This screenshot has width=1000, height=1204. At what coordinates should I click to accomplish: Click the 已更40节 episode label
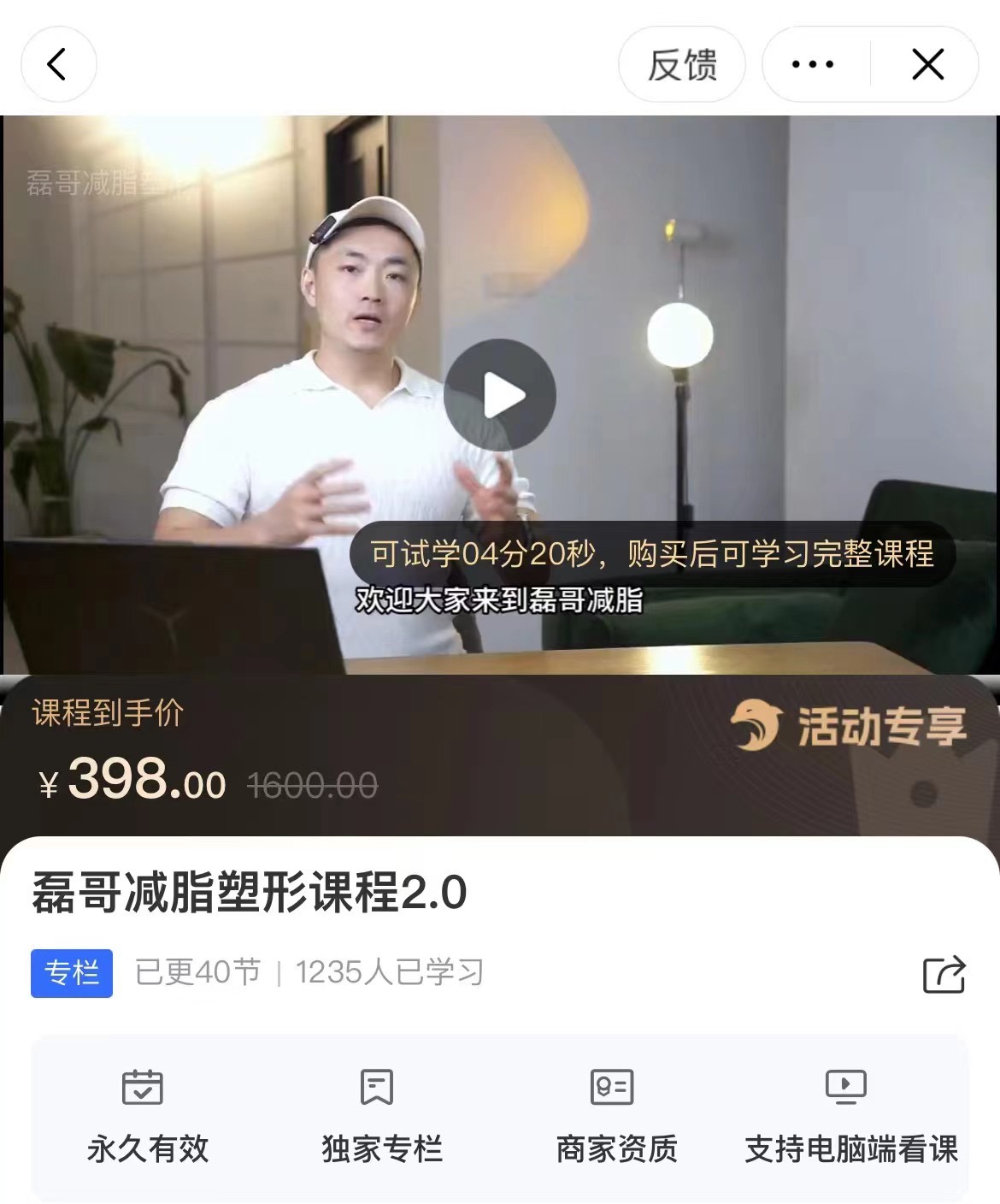pyautogui.click(x=198, y=972)
